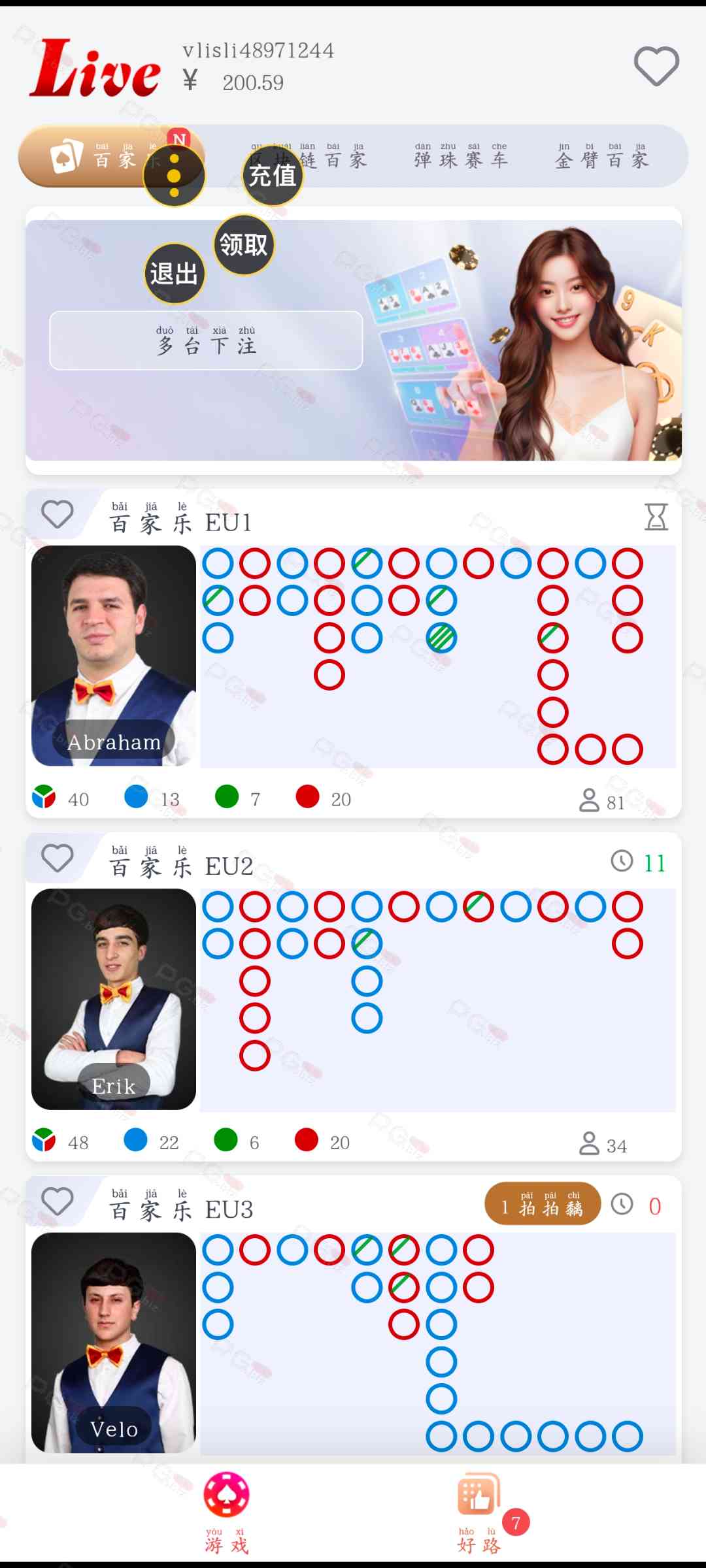Screen dimensions: 706x1568
Task: Enter 百家乐 EU3 table with dealer Velo
Action: [114, 1341]
